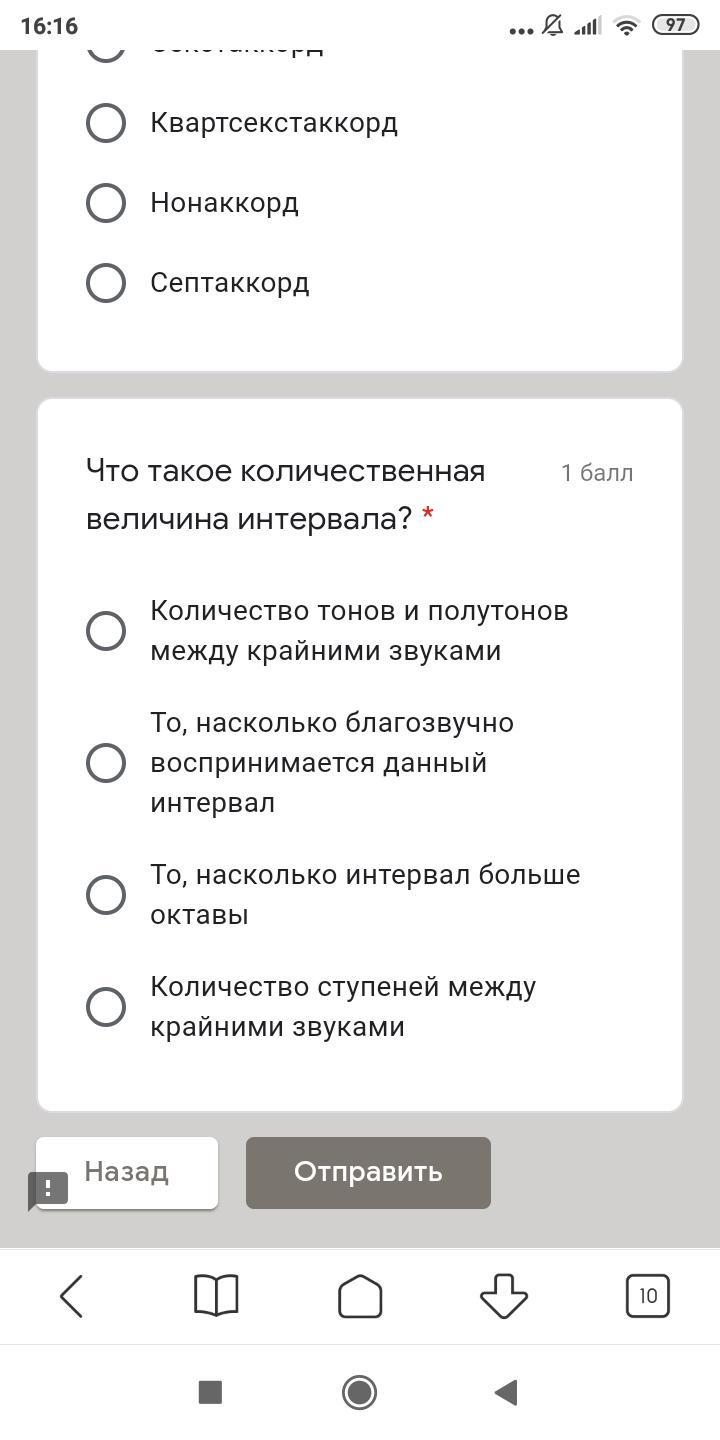Go to the browser home page
Image resolution: width=720 pixels, height=1440 pixels.
click(360, 1296)
